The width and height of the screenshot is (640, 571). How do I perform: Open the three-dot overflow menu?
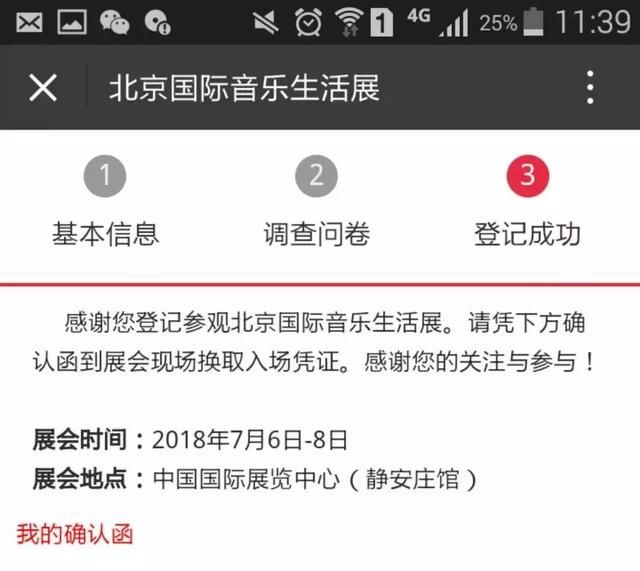pyautogui.click(x=591, y=88)
